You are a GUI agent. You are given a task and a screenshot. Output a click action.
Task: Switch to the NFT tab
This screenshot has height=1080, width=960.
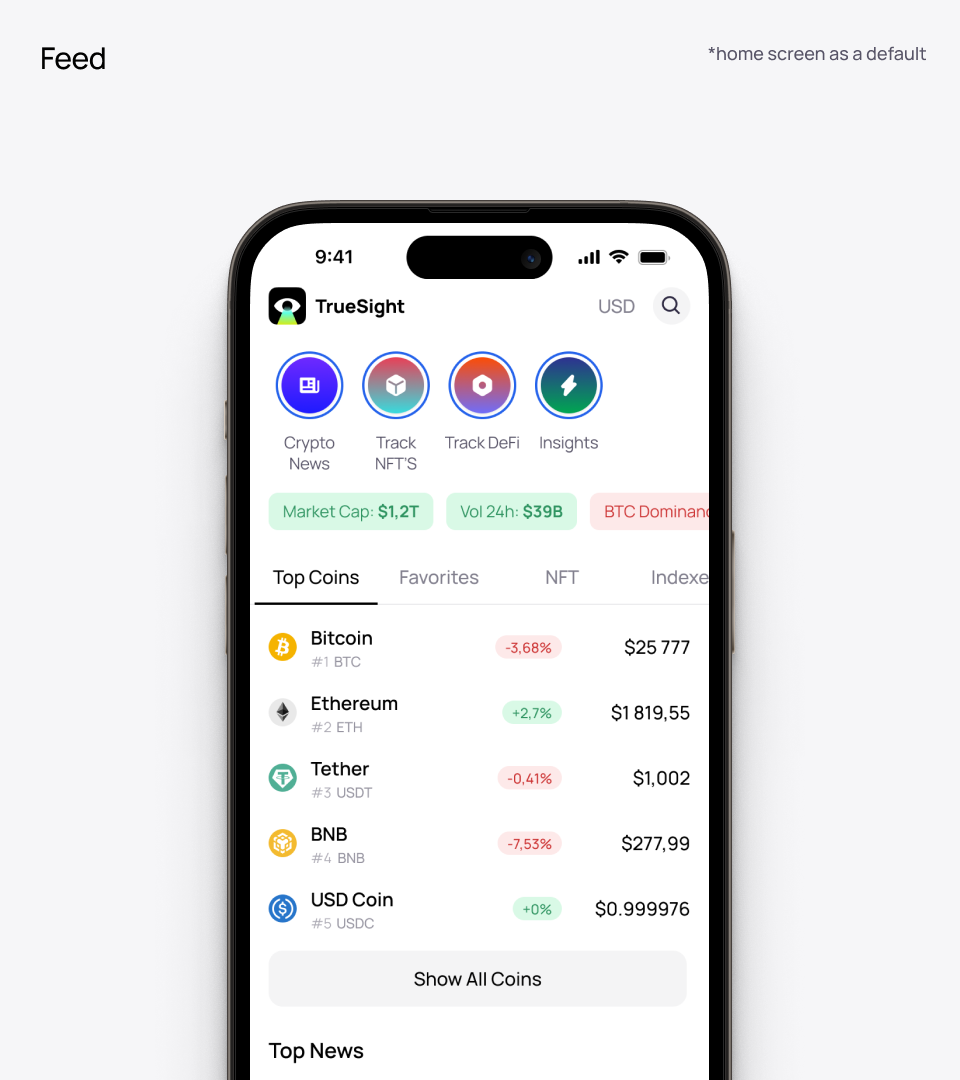tap(561, 578)
